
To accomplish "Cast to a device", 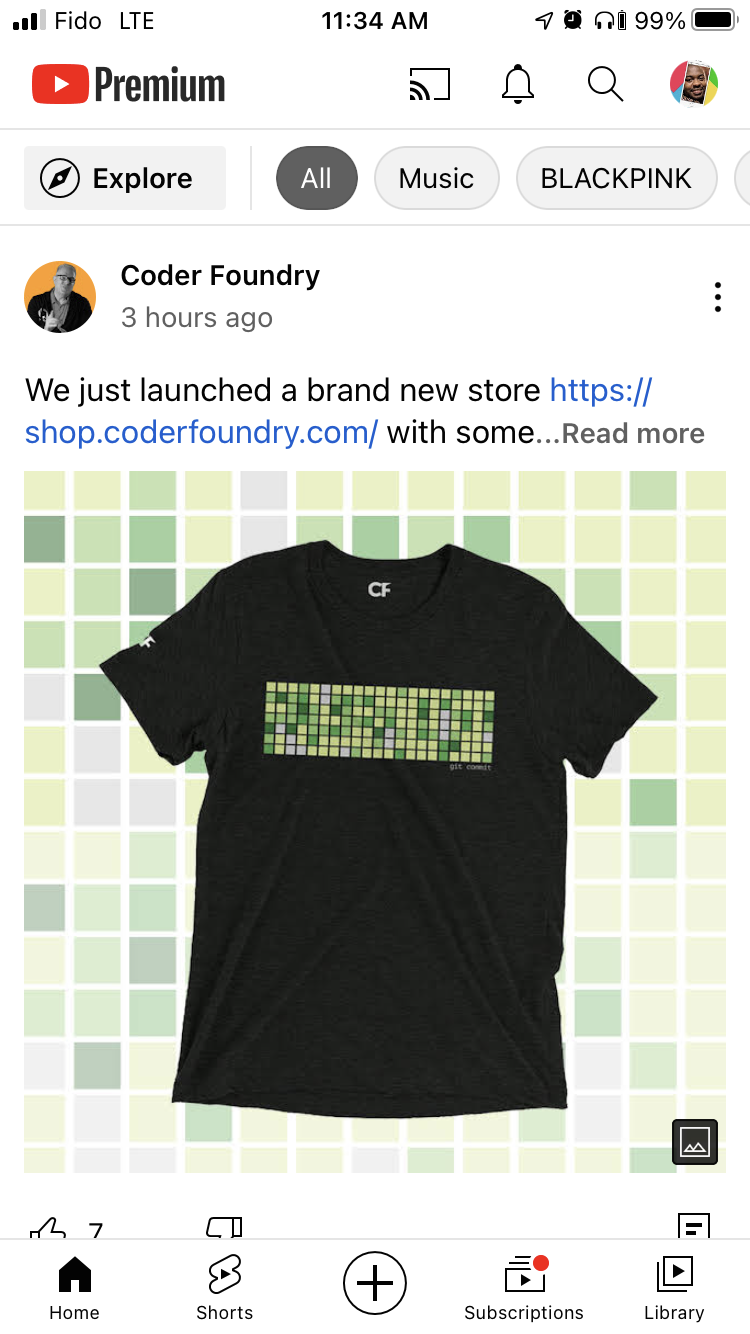I will tap(429, 85).
